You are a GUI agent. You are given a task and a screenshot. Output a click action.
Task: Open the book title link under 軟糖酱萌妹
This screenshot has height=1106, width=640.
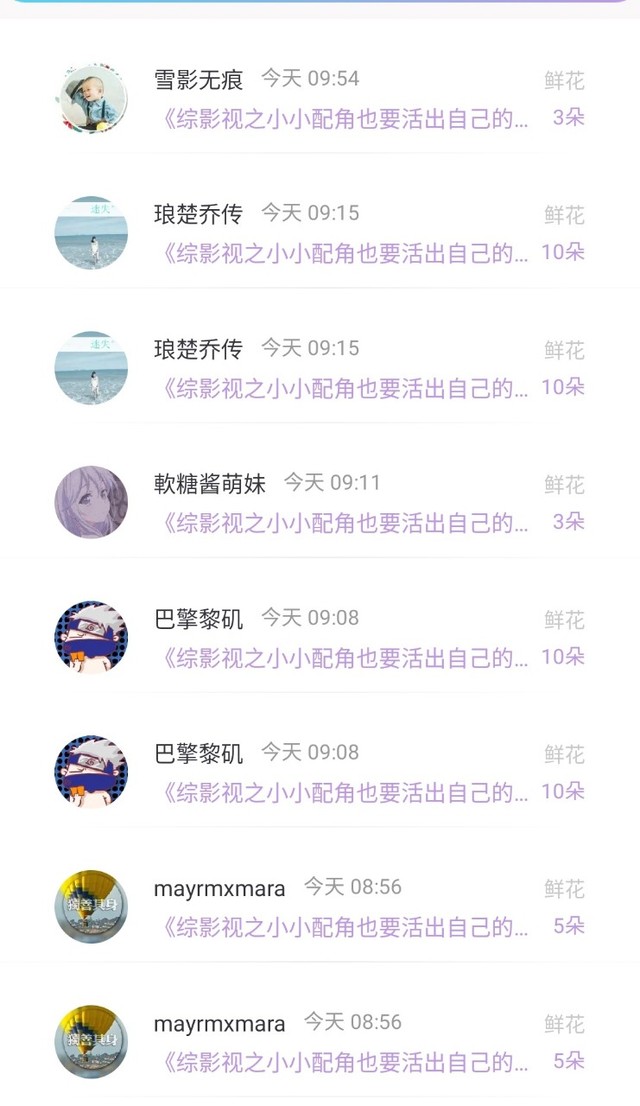pyautogui.click(x=342, y=523)
